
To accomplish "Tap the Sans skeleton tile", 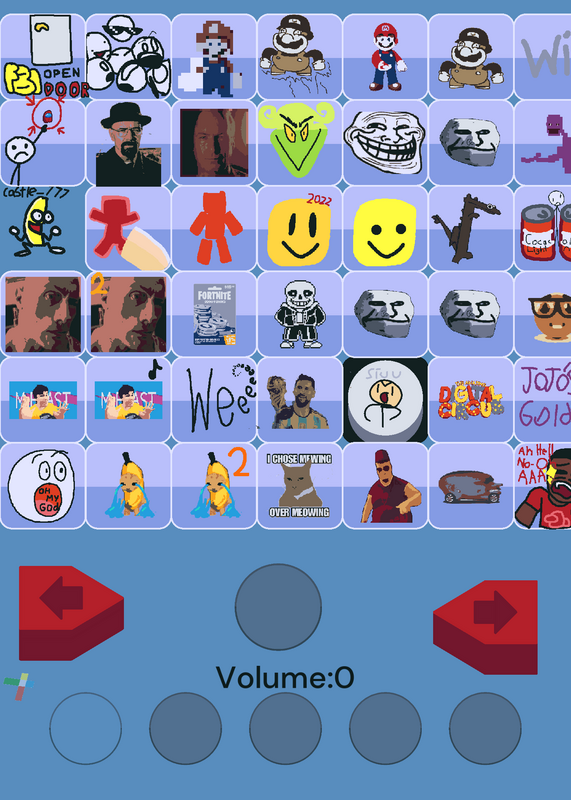I will 300,314.
